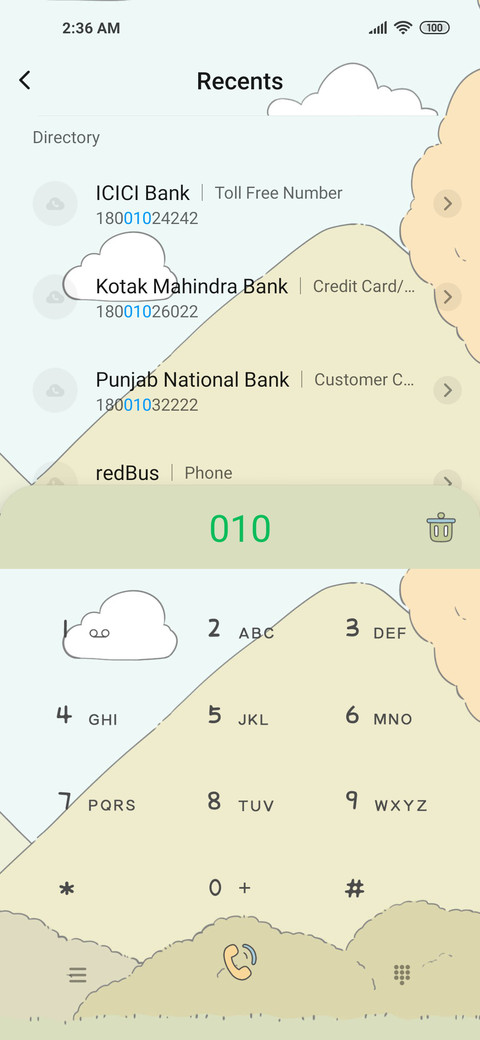Tap the star key
This screenshot has width=480, height=1040.
tap(66, 889)
